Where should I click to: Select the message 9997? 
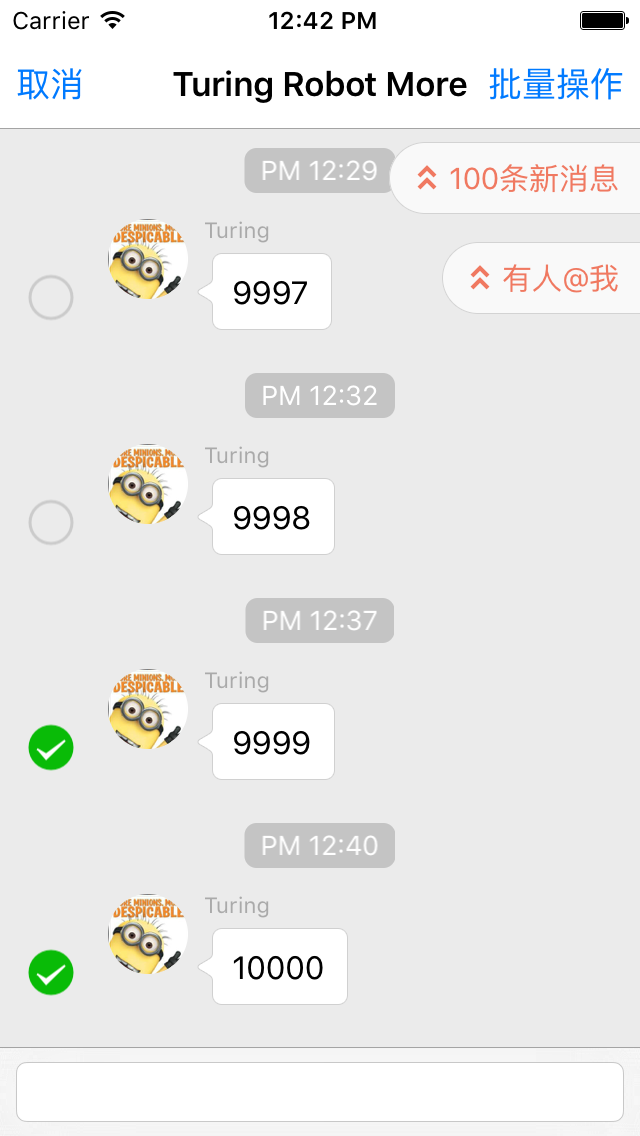click(51, 297)
